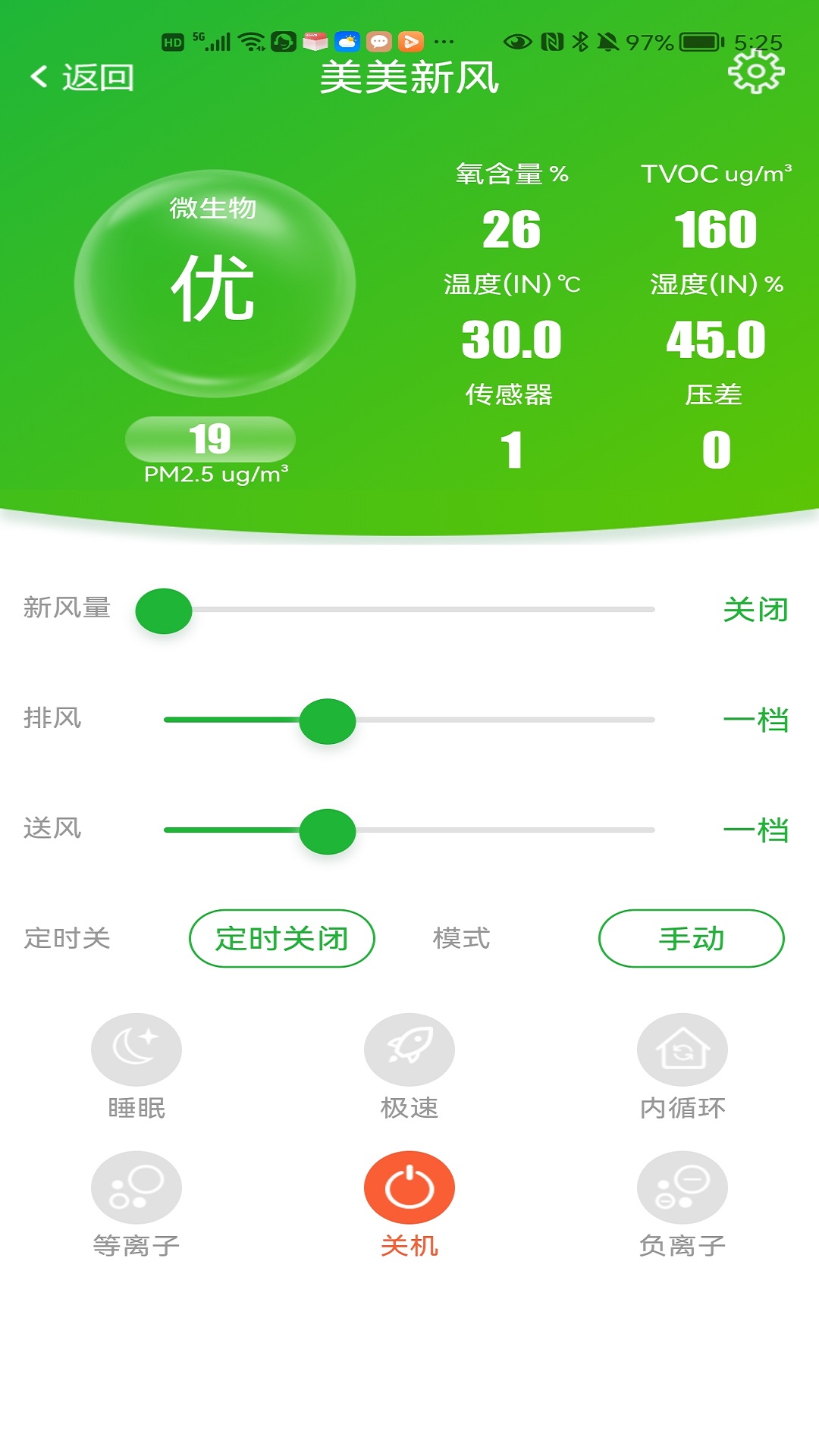Open the mode selector showing 手动
Screen dimensions: 819x1456
tap(691, 938)
